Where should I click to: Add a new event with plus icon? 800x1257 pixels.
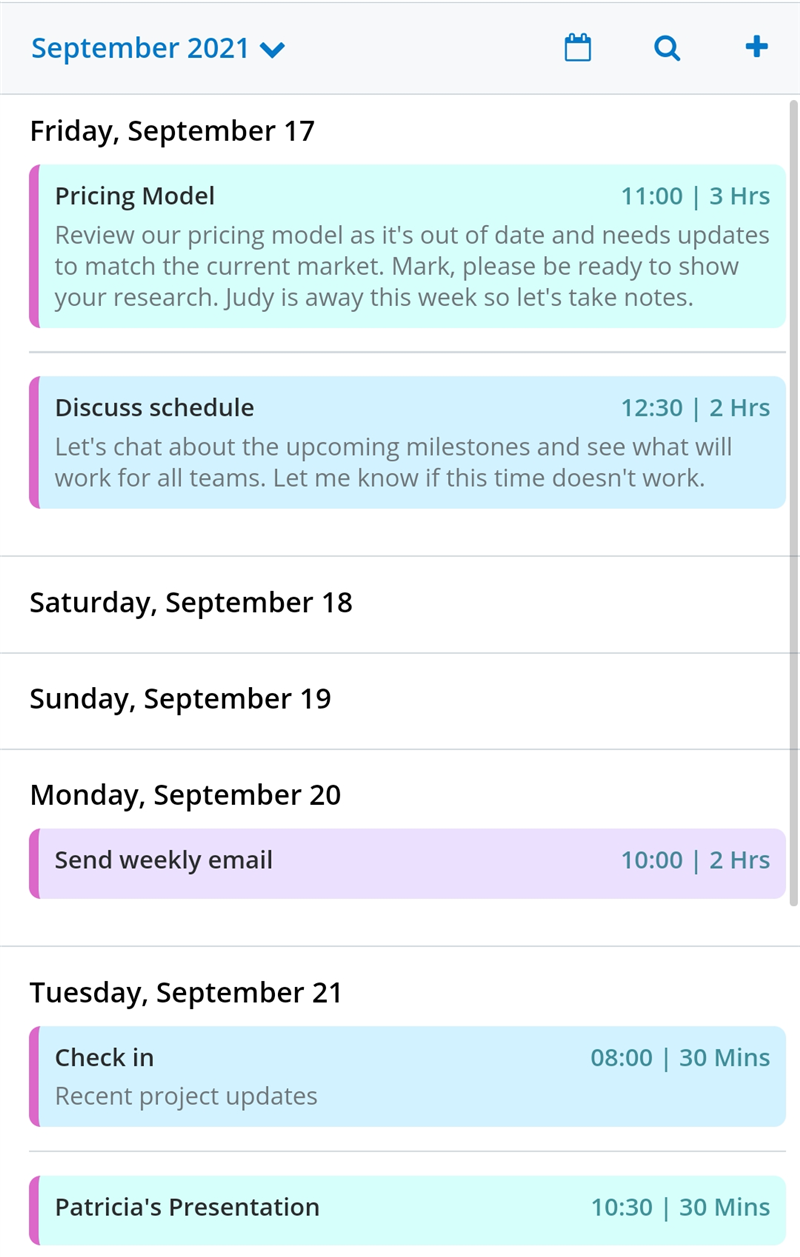[x=757, y=47]
